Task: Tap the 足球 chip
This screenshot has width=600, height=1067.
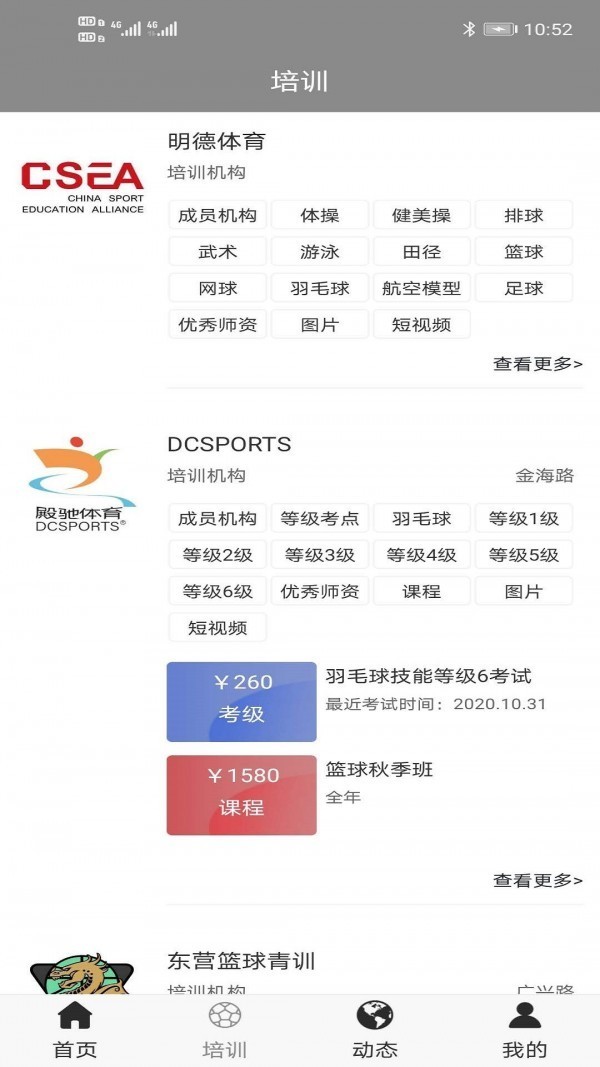Action: [523, 288]
